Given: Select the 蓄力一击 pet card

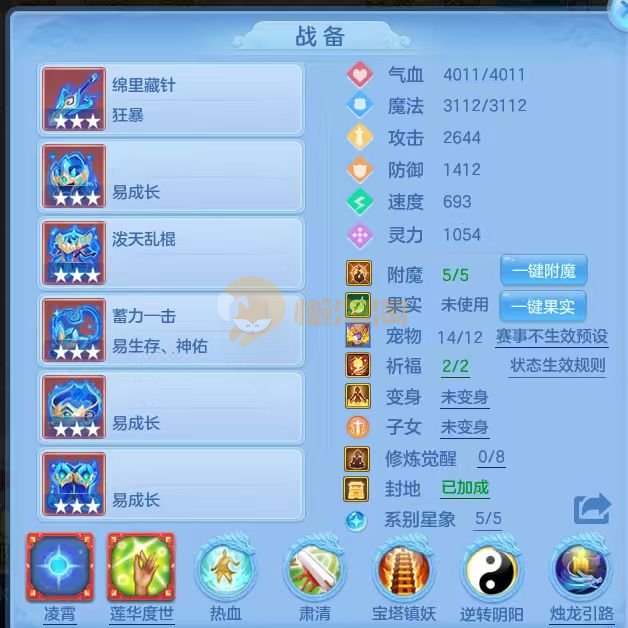Looking at the screenshot, I should coord(171,330).
